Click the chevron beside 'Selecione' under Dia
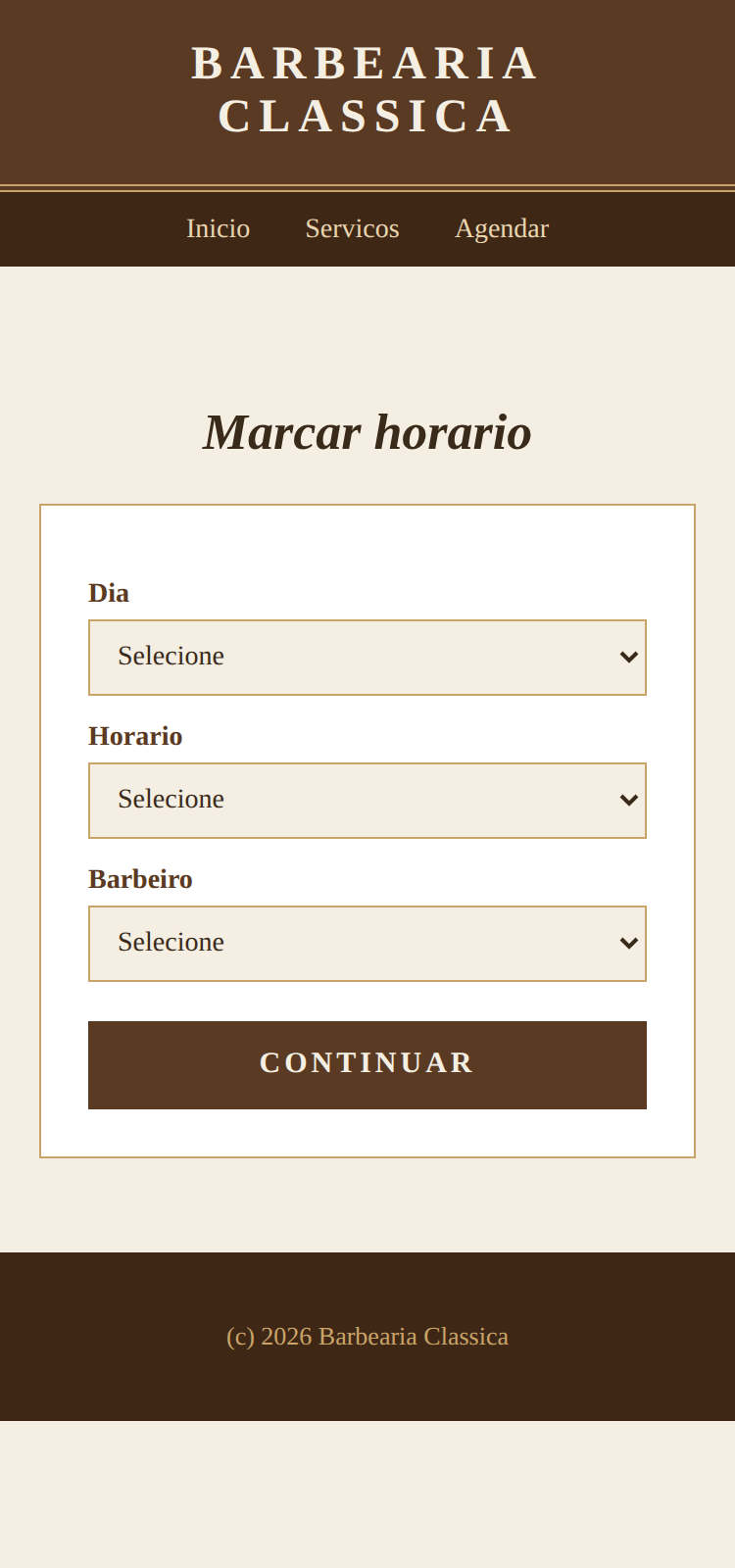Viewport: 735px width, 1568px height. click(628, 658)
